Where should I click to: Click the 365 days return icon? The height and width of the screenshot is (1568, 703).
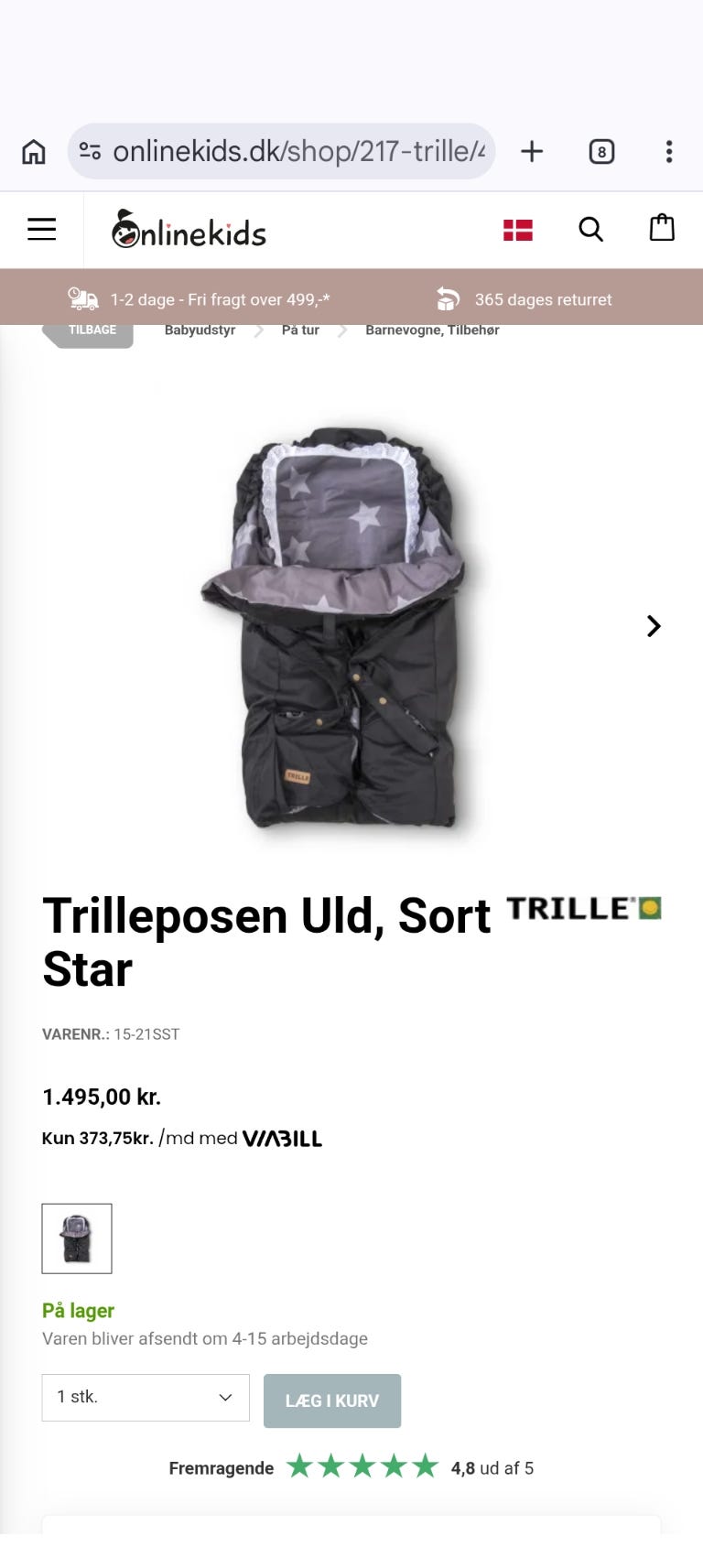[448, 298]
